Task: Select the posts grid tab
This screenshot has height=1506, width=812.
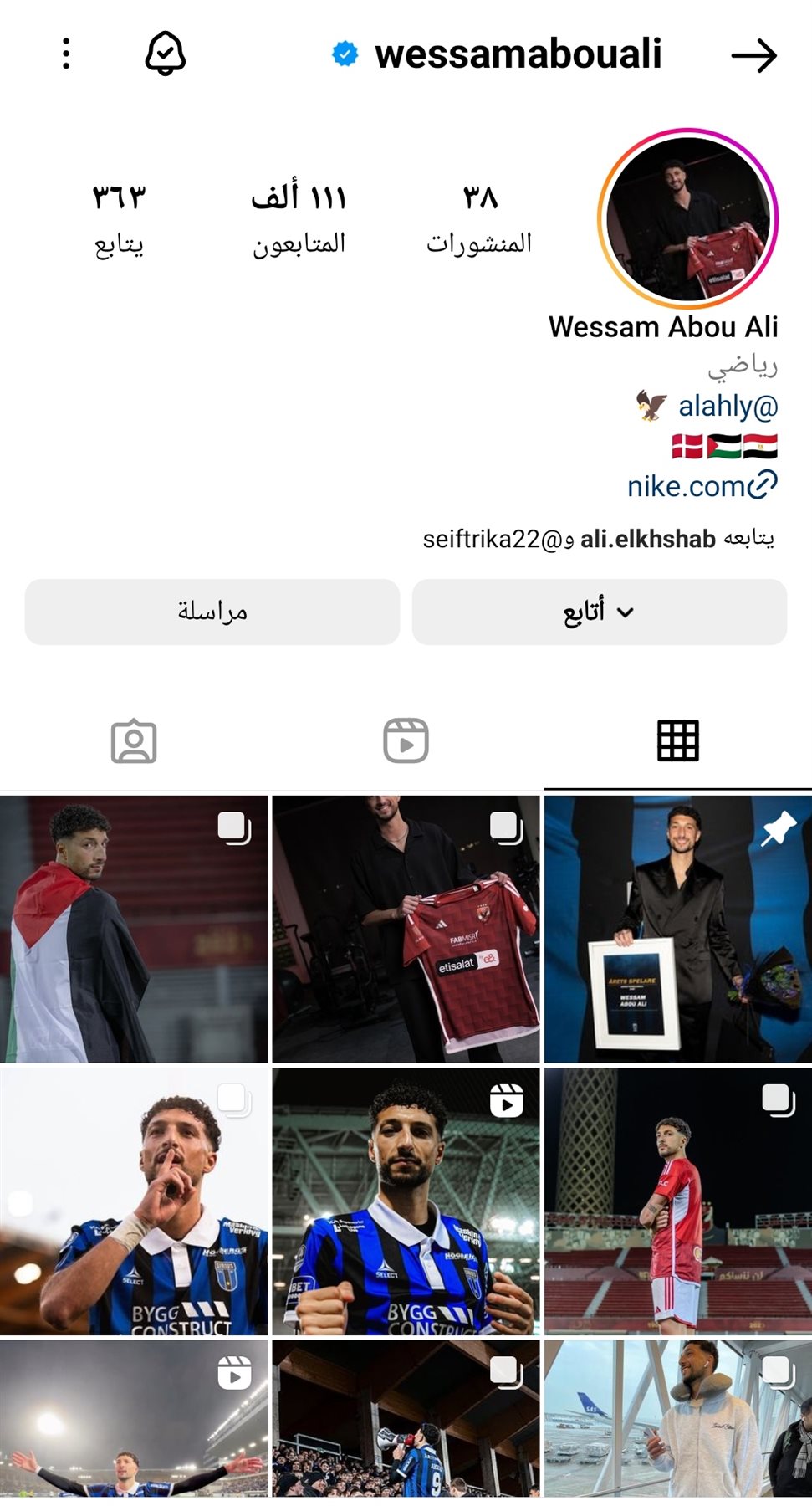Action: pyautogui.click(x=677, y=741)
